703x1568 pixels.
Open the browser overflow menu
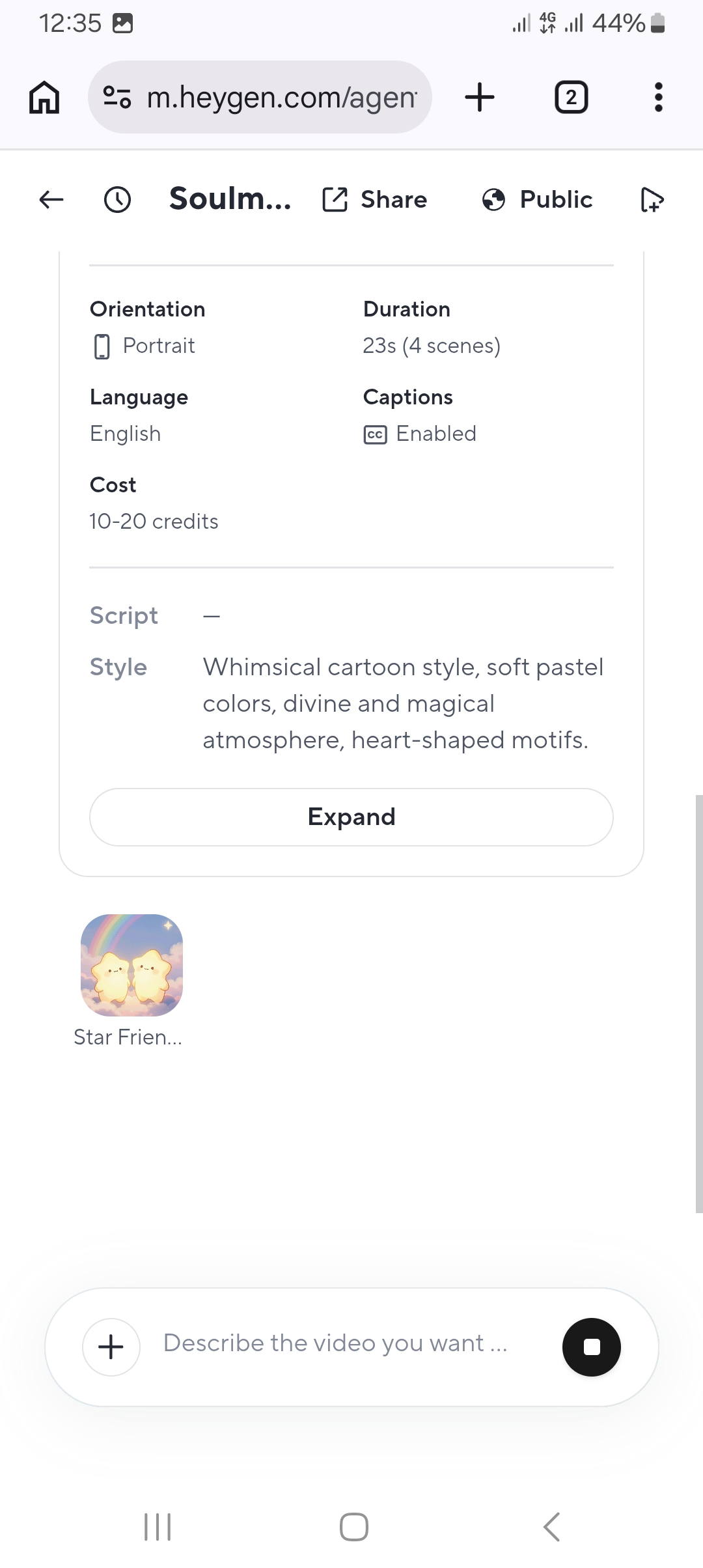pyautogui.click(x=658, y=98)
